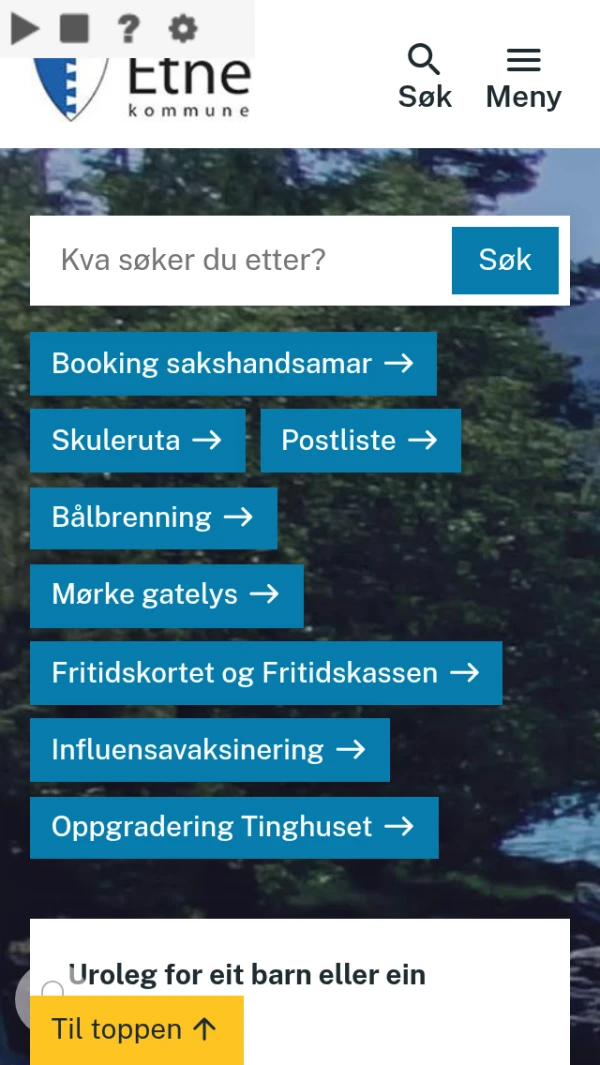Tap the play button in the top toolbar
Image resolution: width=600 pixels, height=1065 pixels.
coord(25,29)
